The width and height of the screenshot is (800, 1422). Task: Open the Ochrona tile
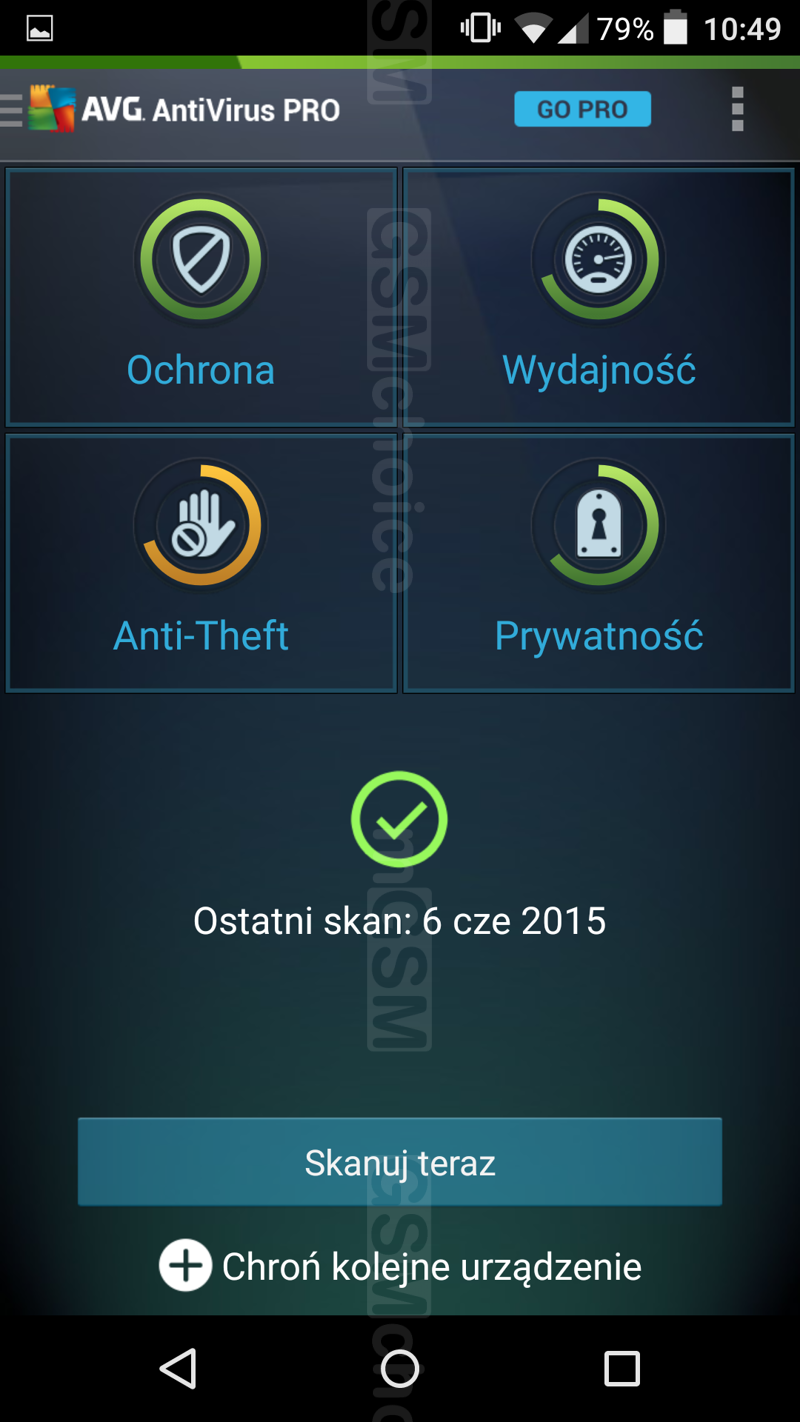point(202,297)
